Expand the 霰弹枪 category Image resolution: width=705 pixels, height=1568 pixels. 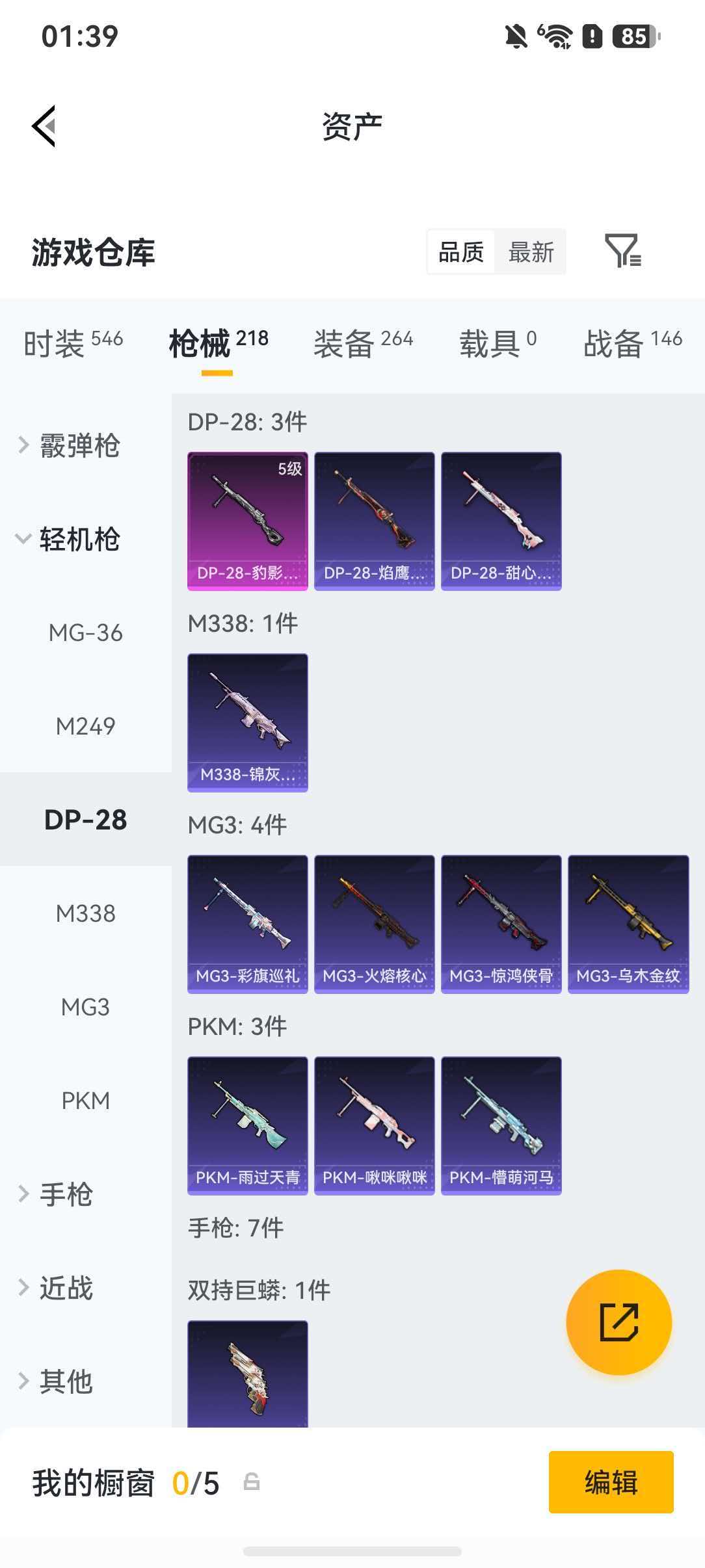pyautogui.click(x=70, y=446)
